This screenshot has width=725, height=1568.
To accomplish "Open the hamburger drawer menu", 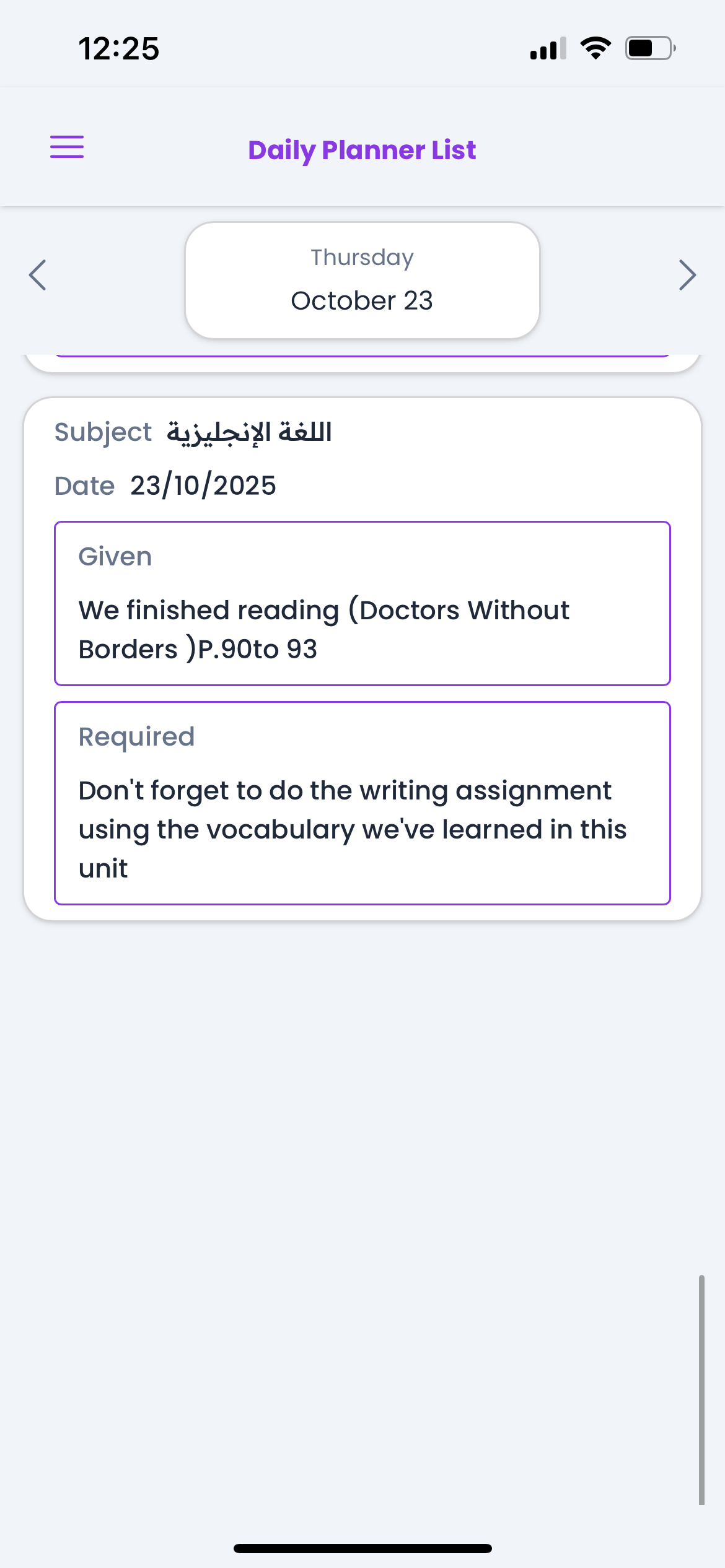I will (x=67, y=147).
